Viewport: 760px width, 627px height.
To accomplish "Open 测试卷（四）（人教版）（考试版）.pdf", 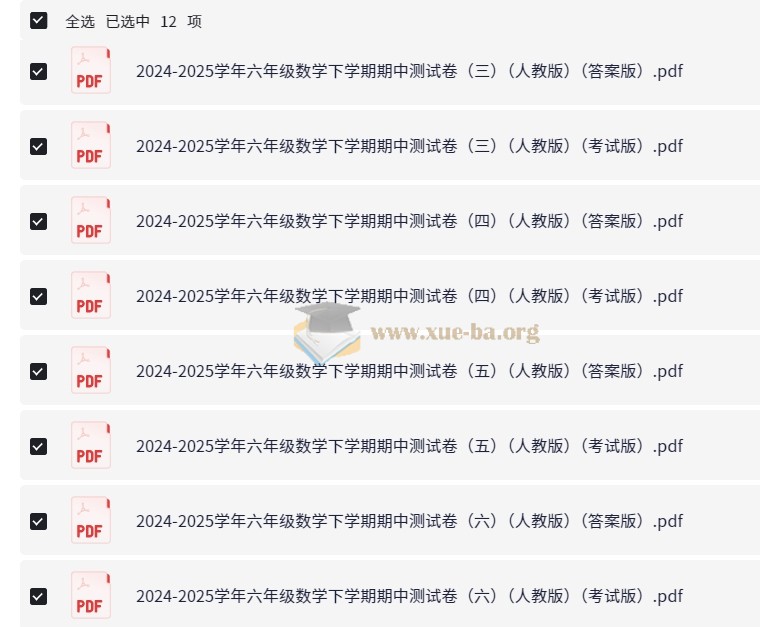I will 409,296.
